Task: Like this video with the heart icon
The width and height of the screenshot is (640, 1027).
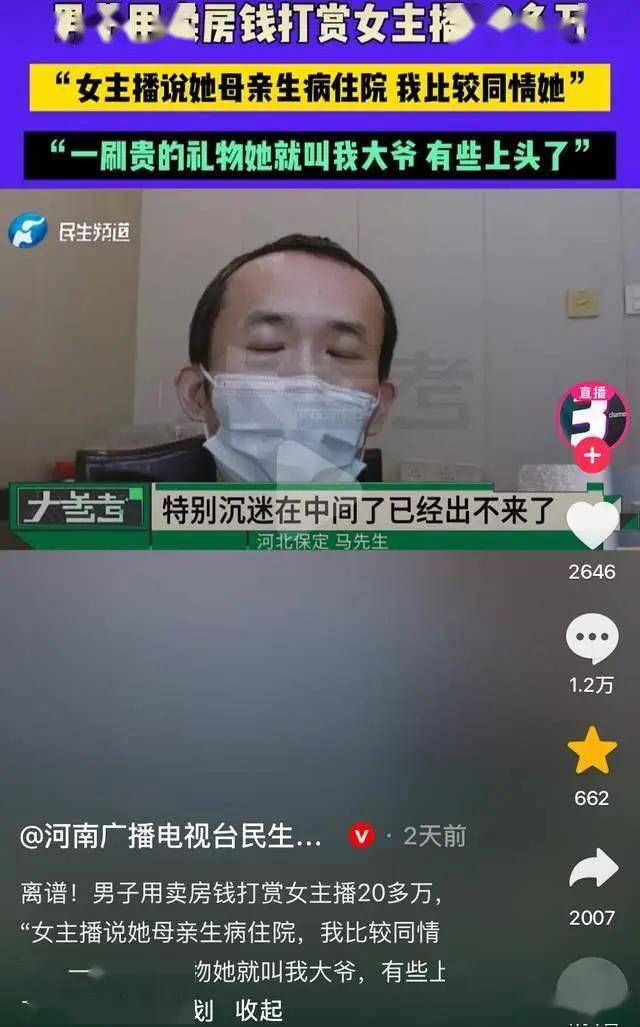Action: 593,526
